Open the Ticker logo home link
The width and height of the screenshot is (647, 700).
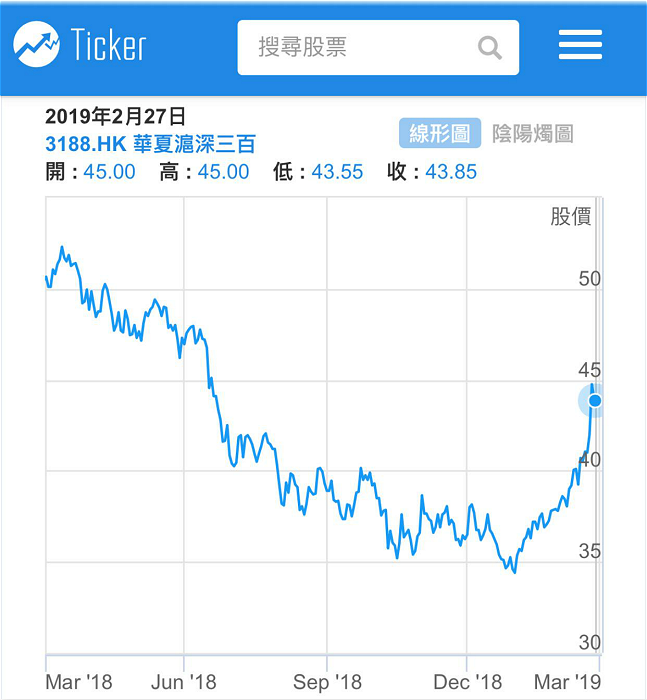(80, 44)
